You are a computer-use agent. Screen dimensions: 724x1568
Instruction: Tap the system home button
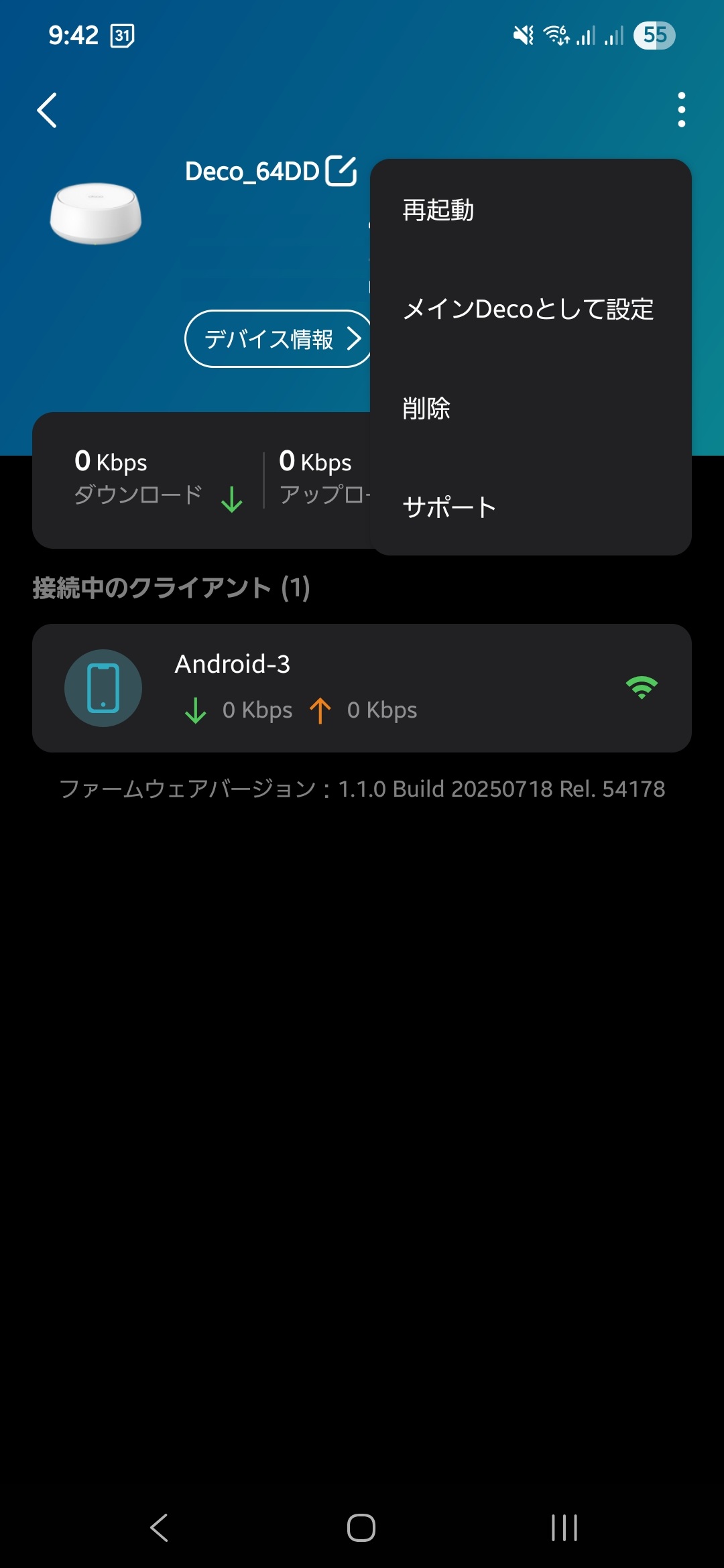point(361,1528)
